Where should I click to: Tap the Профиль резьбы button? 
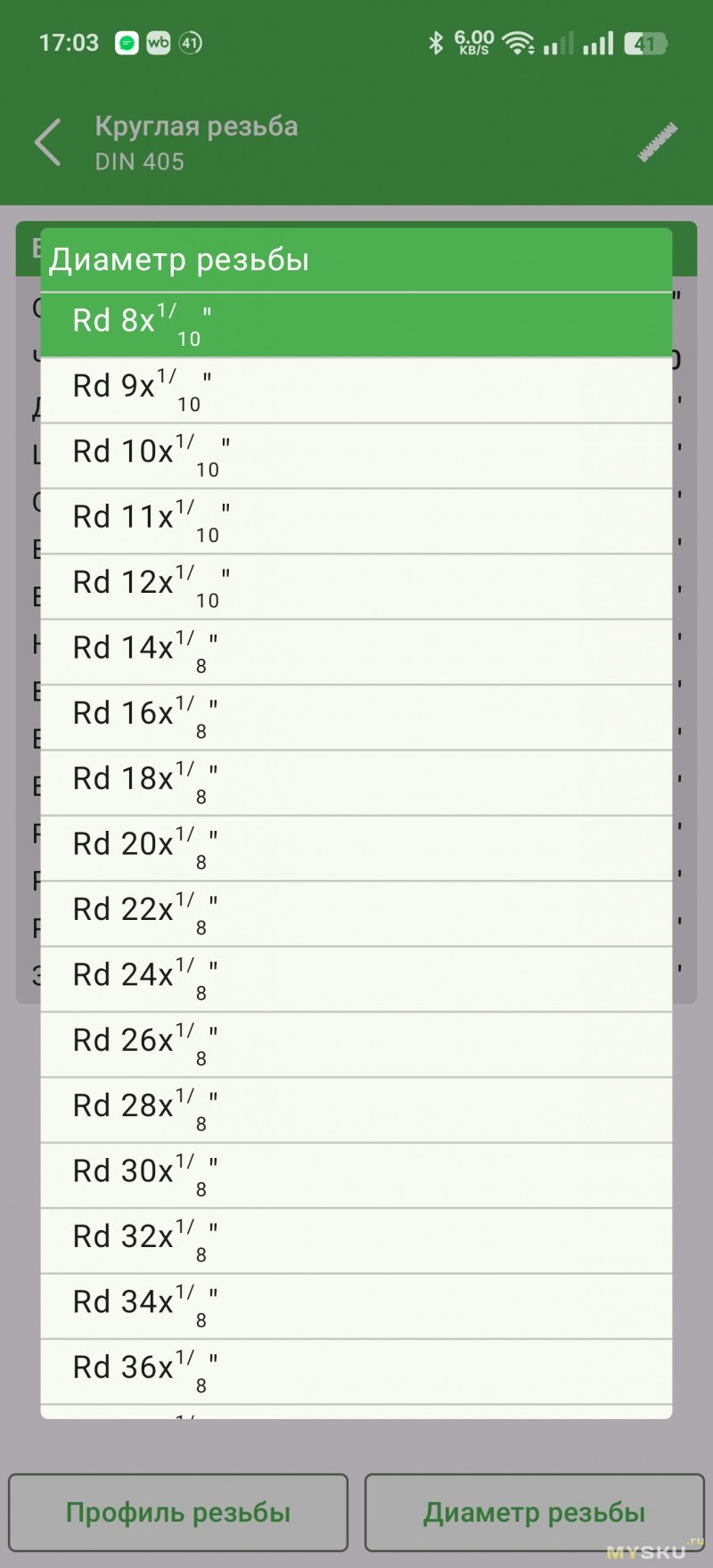coord(178,1513)
